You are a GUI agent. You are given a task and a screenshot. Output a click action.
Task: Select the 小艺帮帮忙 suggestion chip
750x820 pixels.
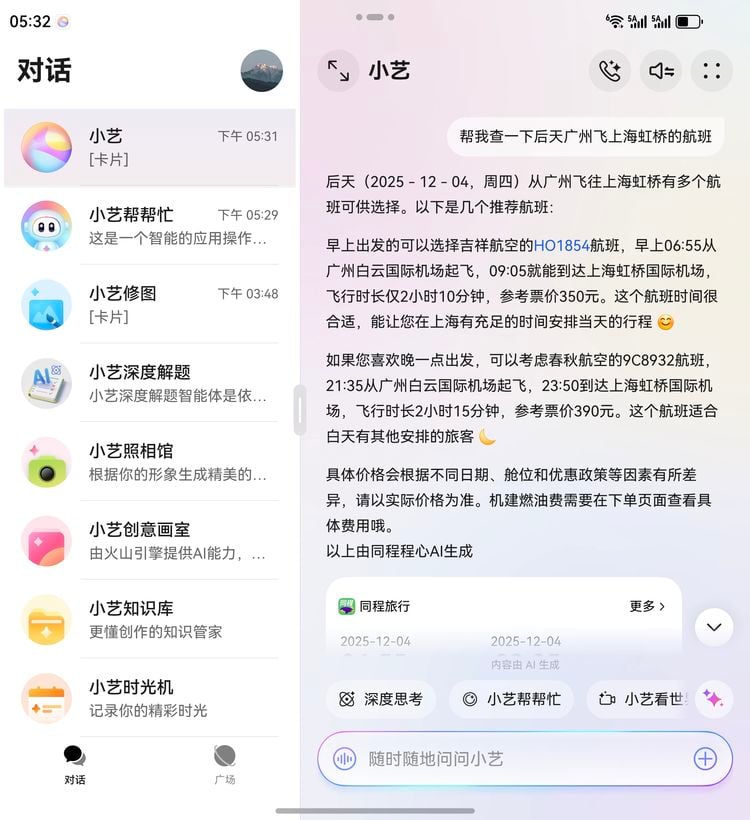[x=511, y=700]
